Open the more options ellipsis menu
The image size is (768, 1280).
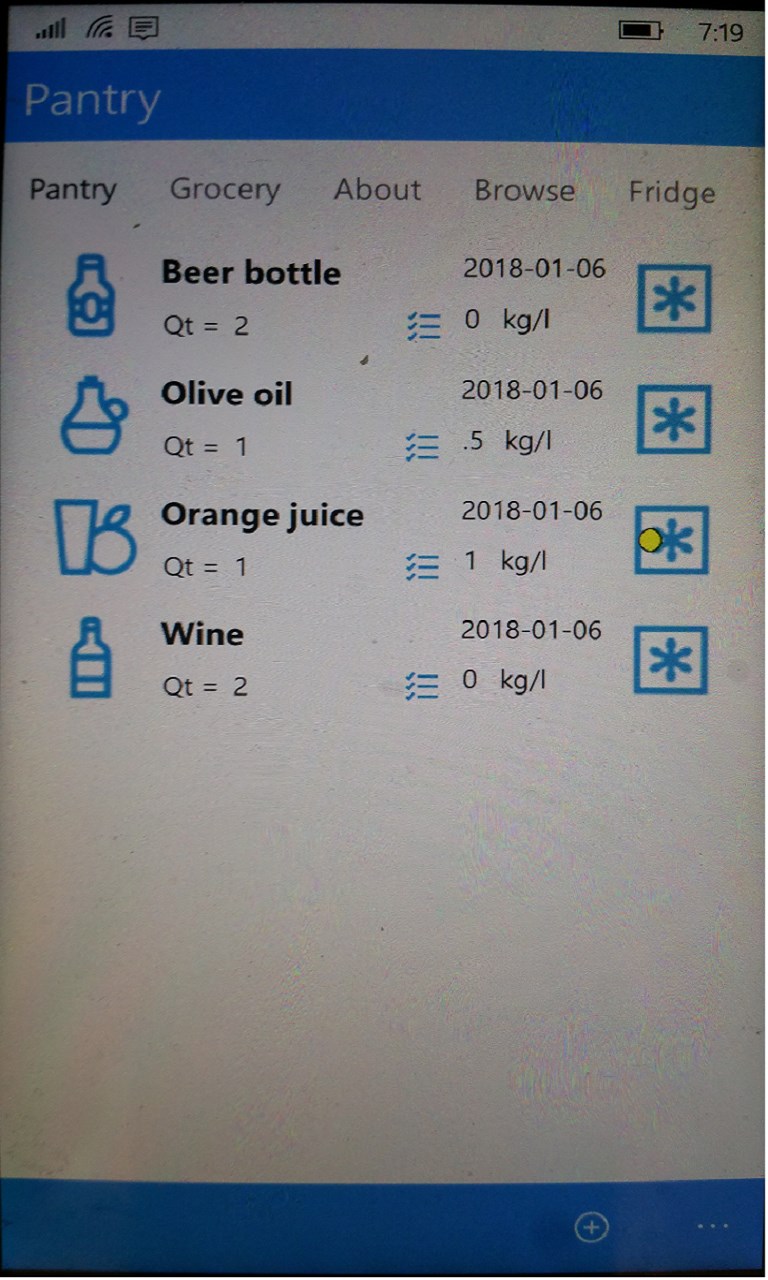point(713,1227)
